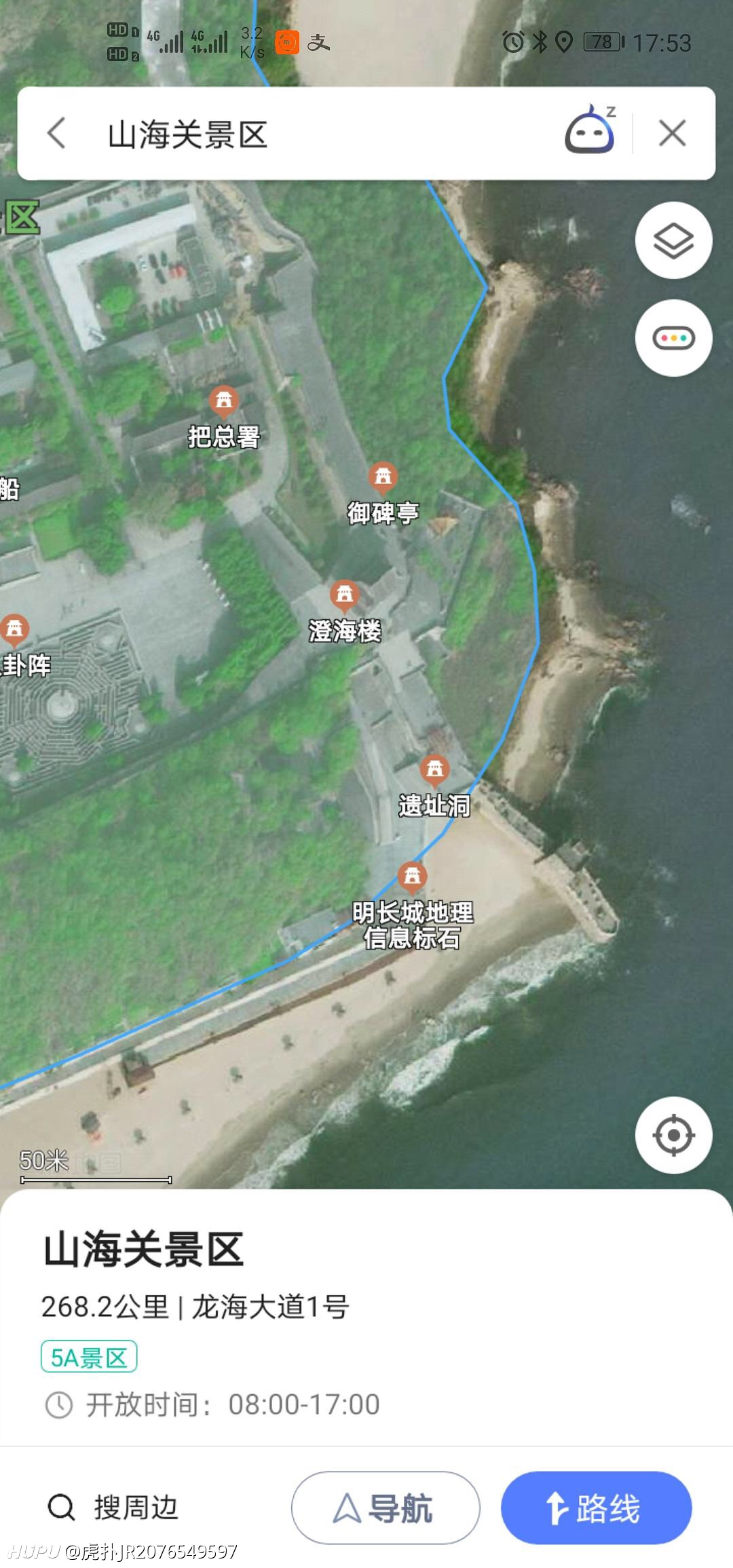Open the 山海关景区 details card
The image size is (733, 1568).
[x=366, y=1317]
